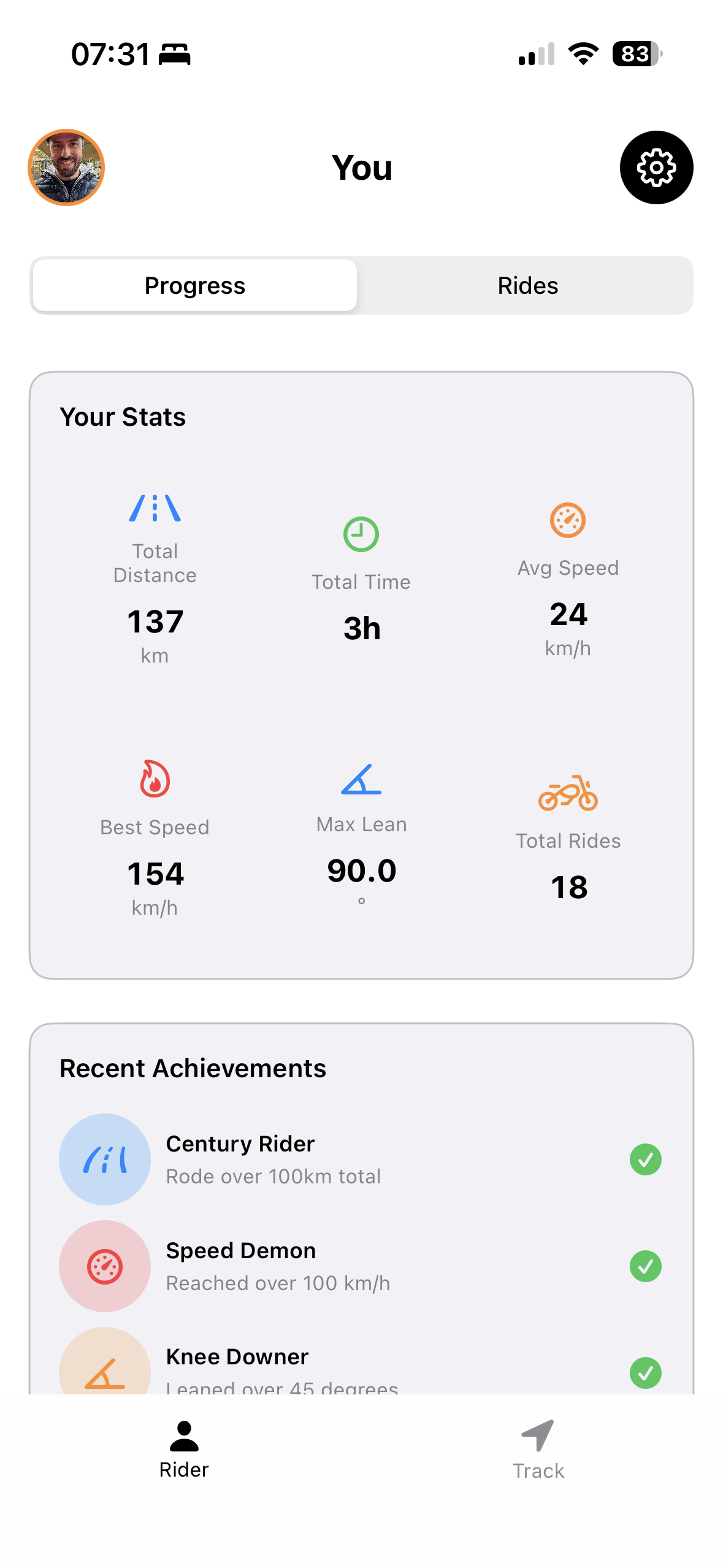Image resolution: width=723 pixels, height=1568 pixels.
Task: Tap the orange Avg Speed speedometer icon
Action: (x=568, y=519)
